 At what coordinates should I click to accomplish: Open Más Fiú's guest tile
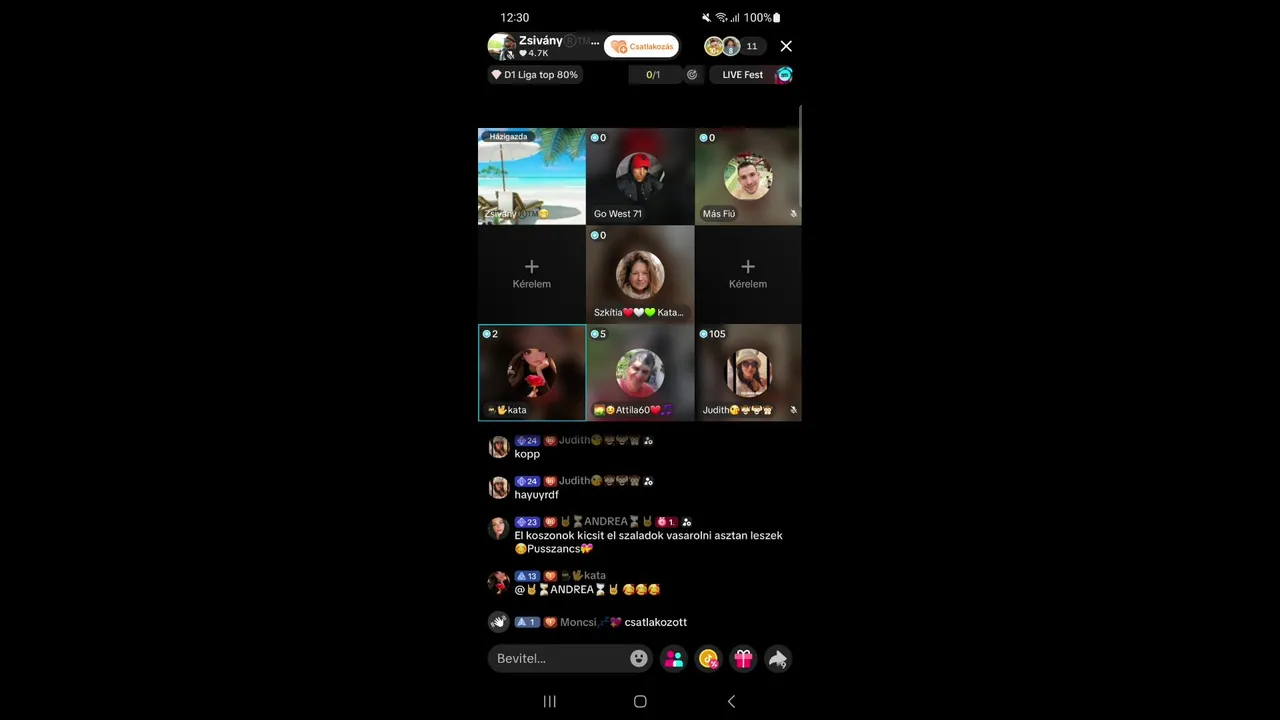click(x=748, y=176)
